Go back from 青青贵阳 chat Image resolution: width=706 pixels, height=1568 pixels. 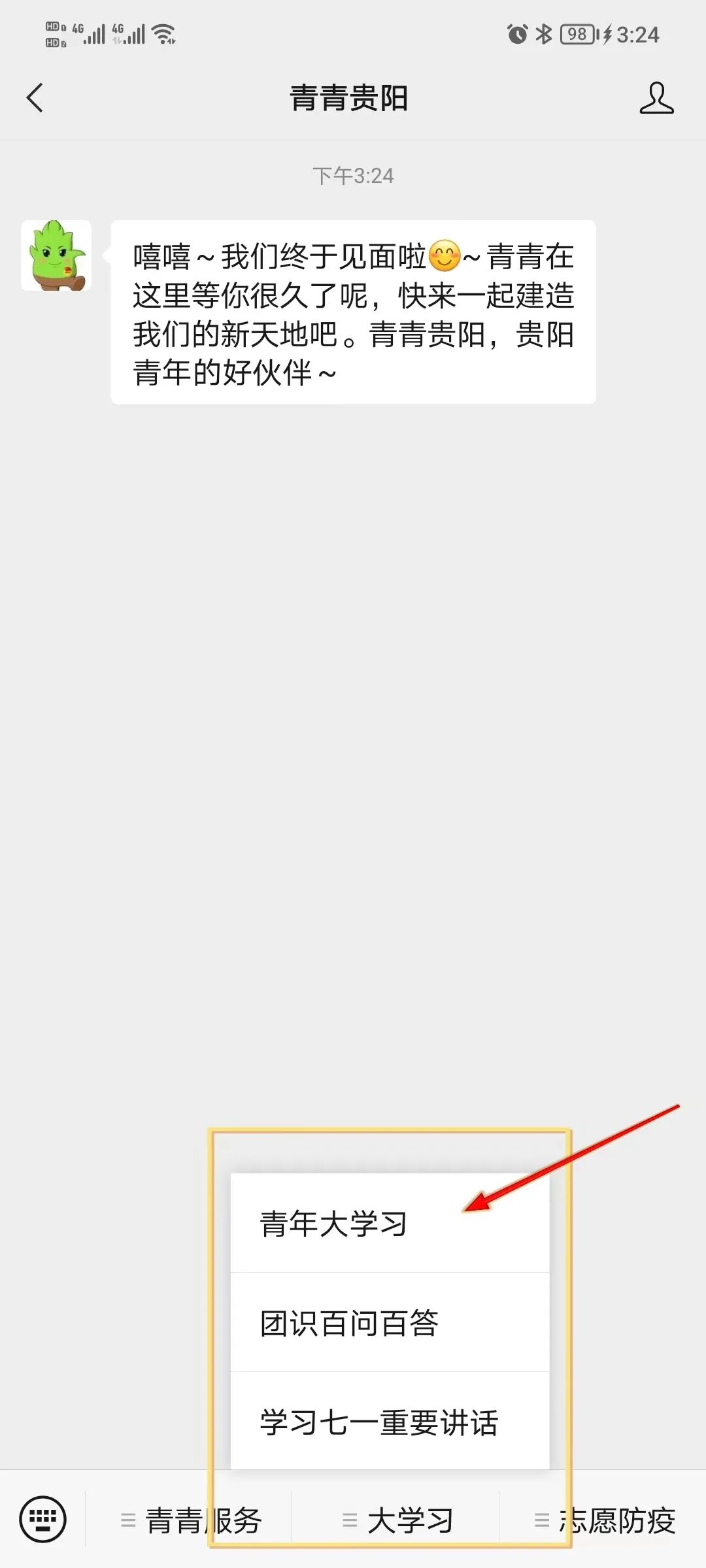35,98
